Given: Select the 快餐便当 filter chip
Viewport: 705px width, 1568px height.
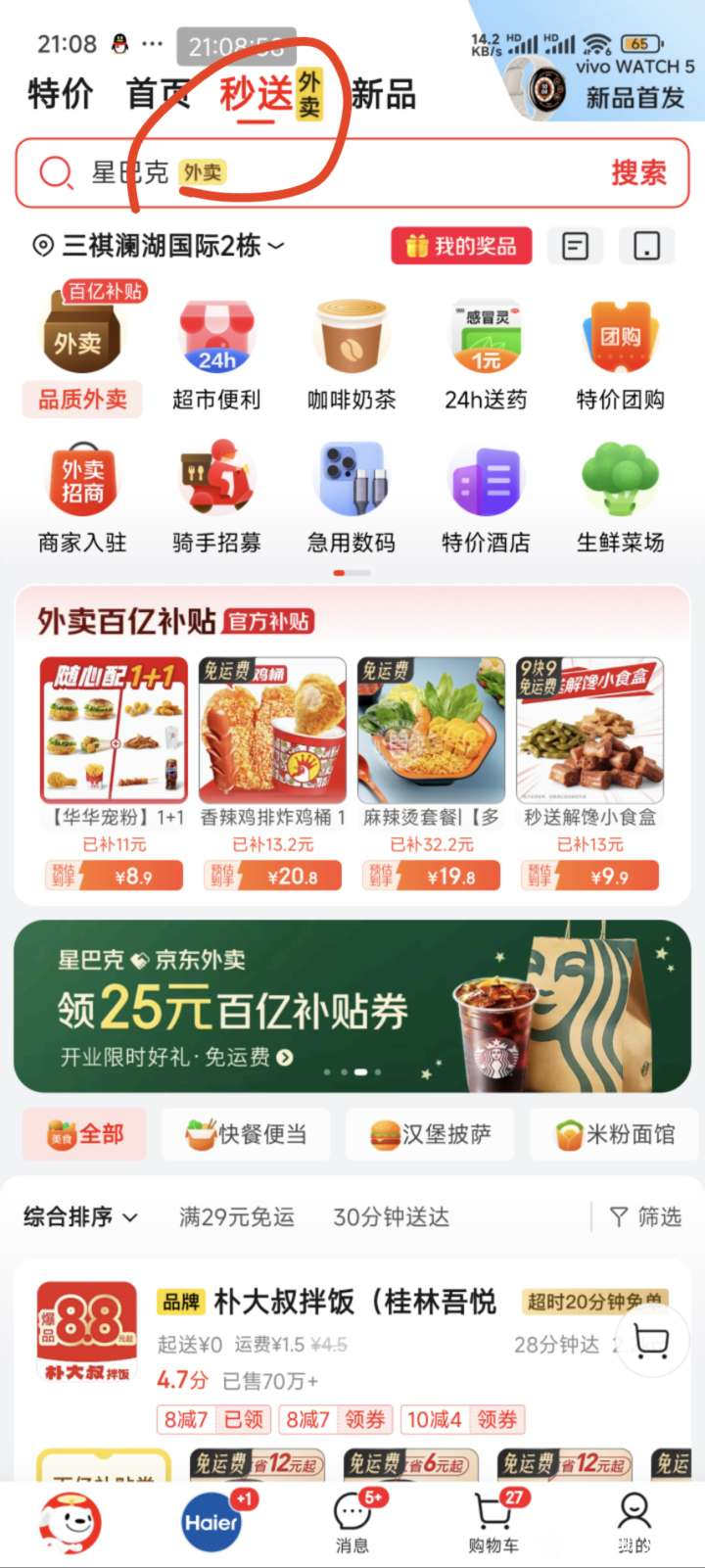Looking at the screenshot, I should pyautogui.click(x=246, y=1134).
